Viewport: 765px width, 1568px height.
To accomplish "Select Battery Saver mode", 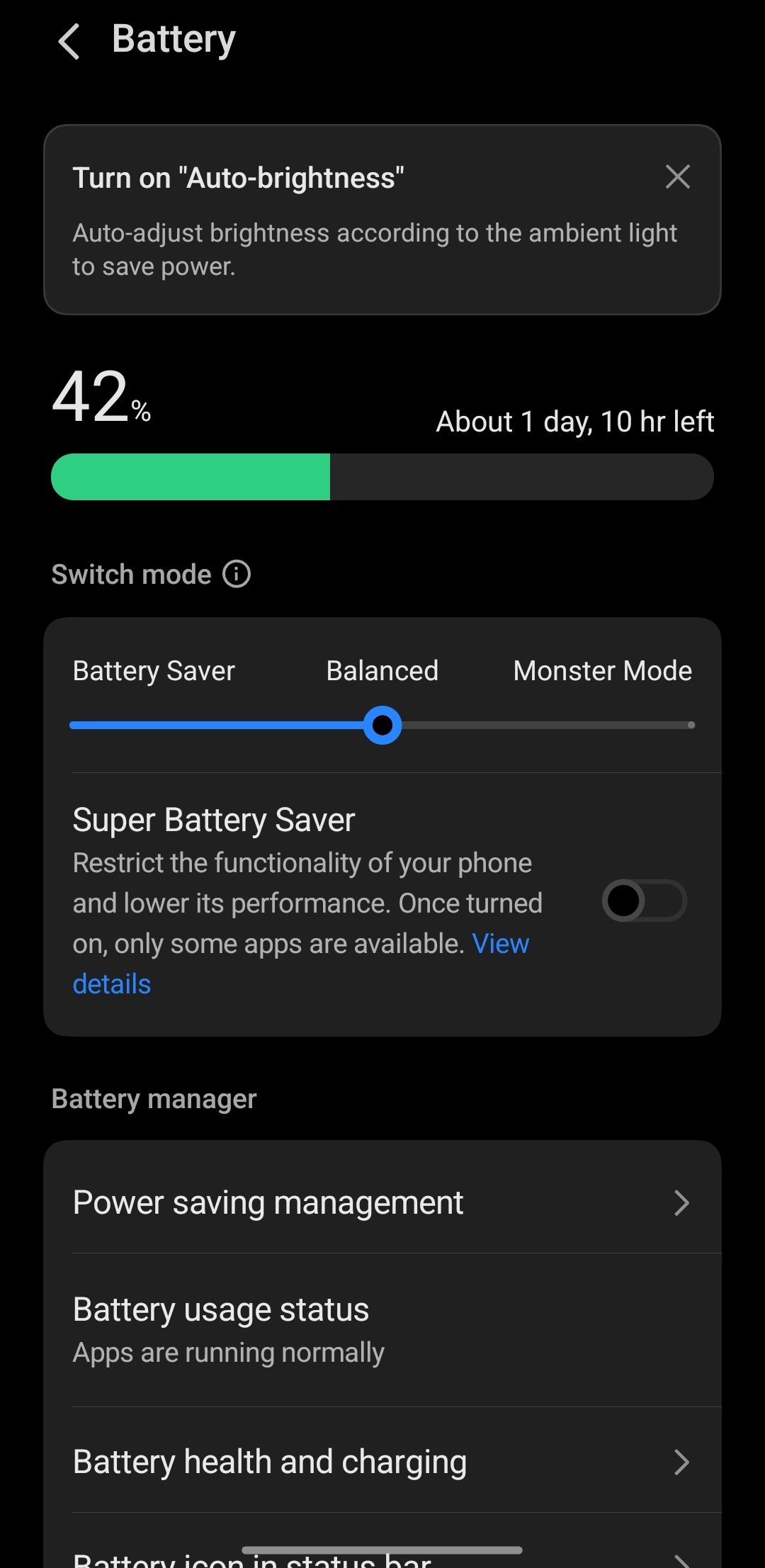I will (x=154, y=670).
